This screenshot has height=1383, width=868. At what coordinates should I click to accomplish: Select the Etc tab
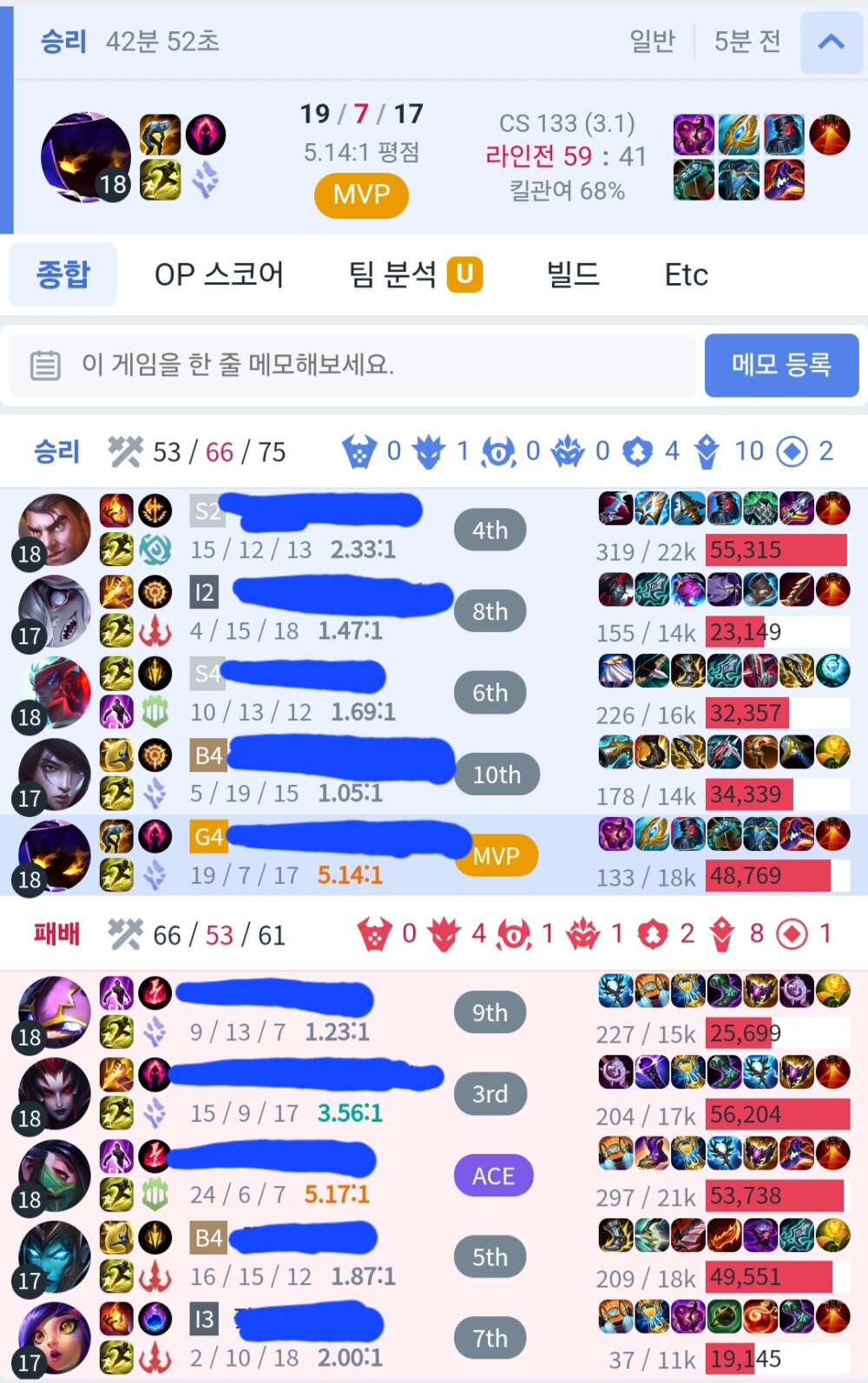(x=686, y=274)
